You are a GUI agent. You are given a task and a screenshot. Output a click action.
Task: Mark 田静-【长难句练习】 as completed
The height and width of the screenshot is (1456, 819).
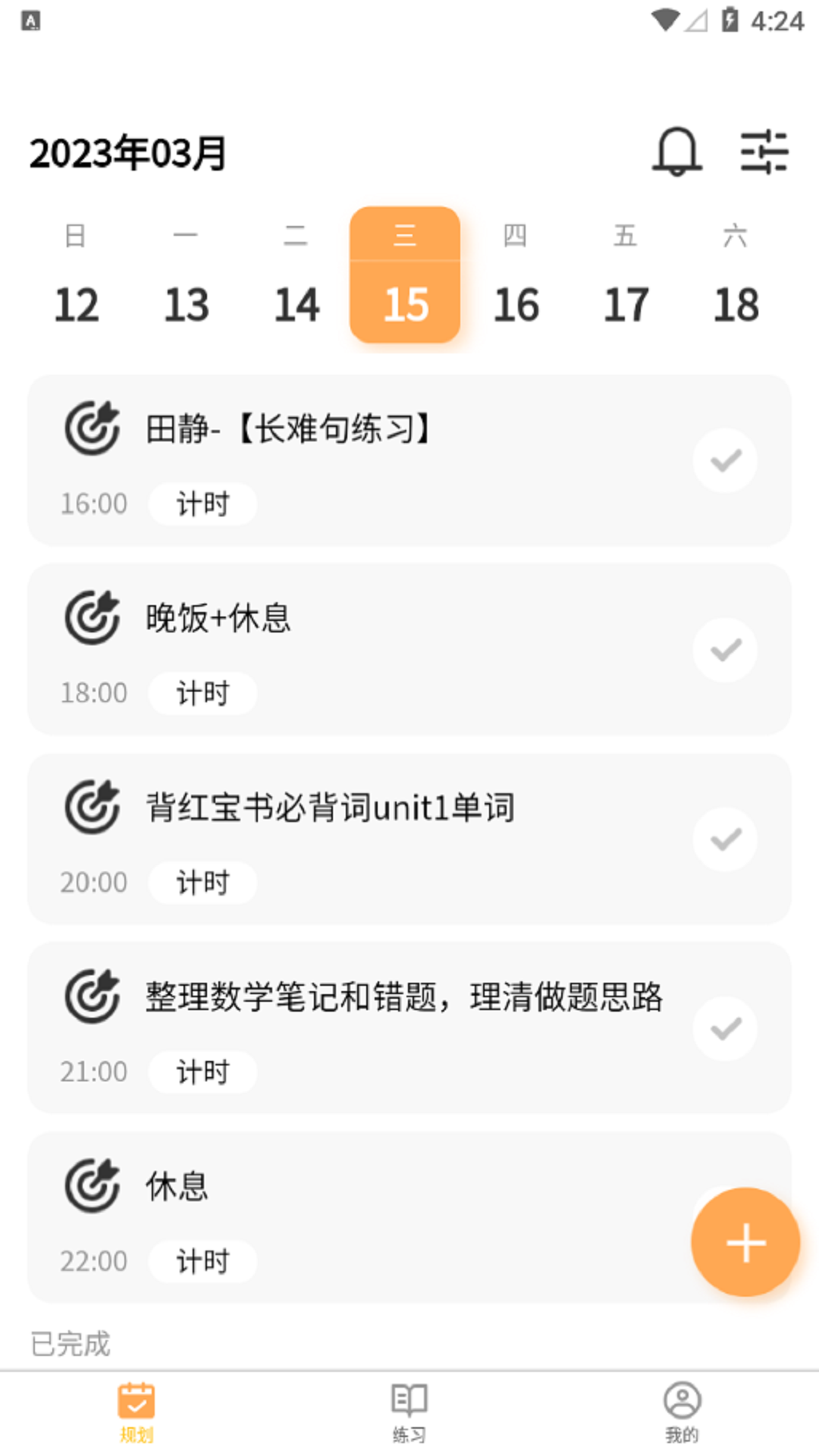click(725, 460)
